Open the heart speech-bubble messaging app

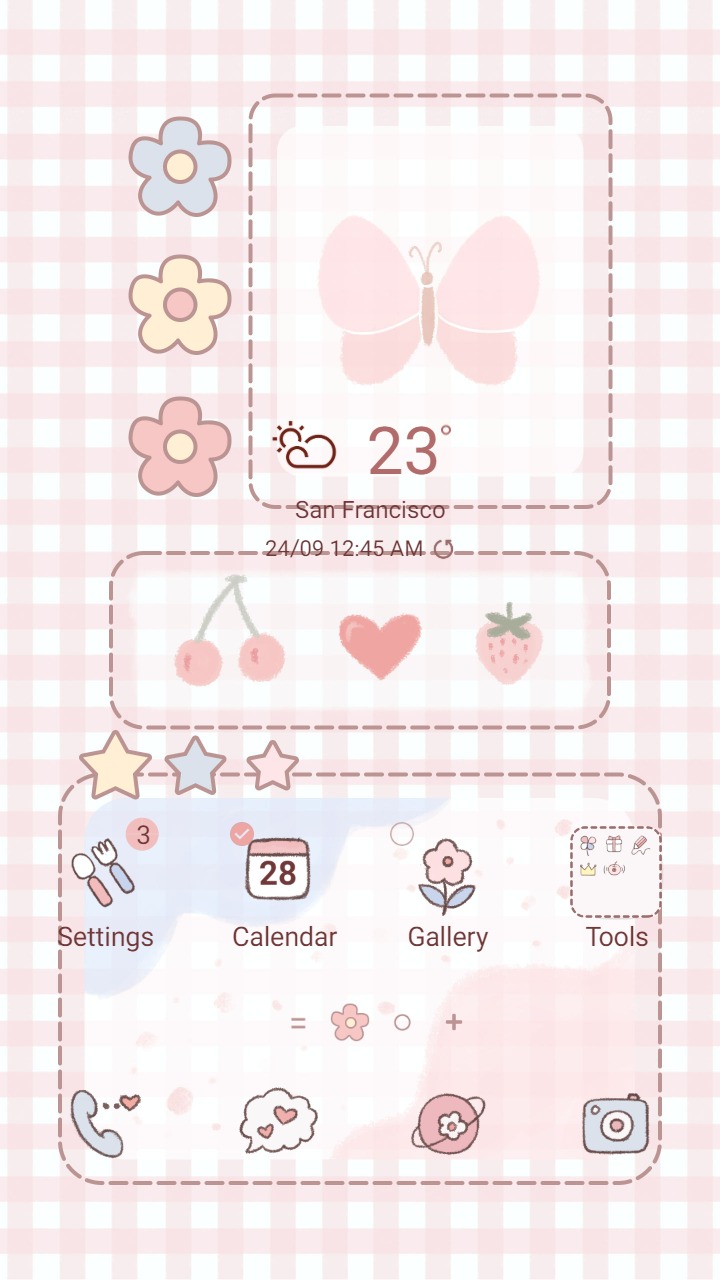[x=277, y=1122]
